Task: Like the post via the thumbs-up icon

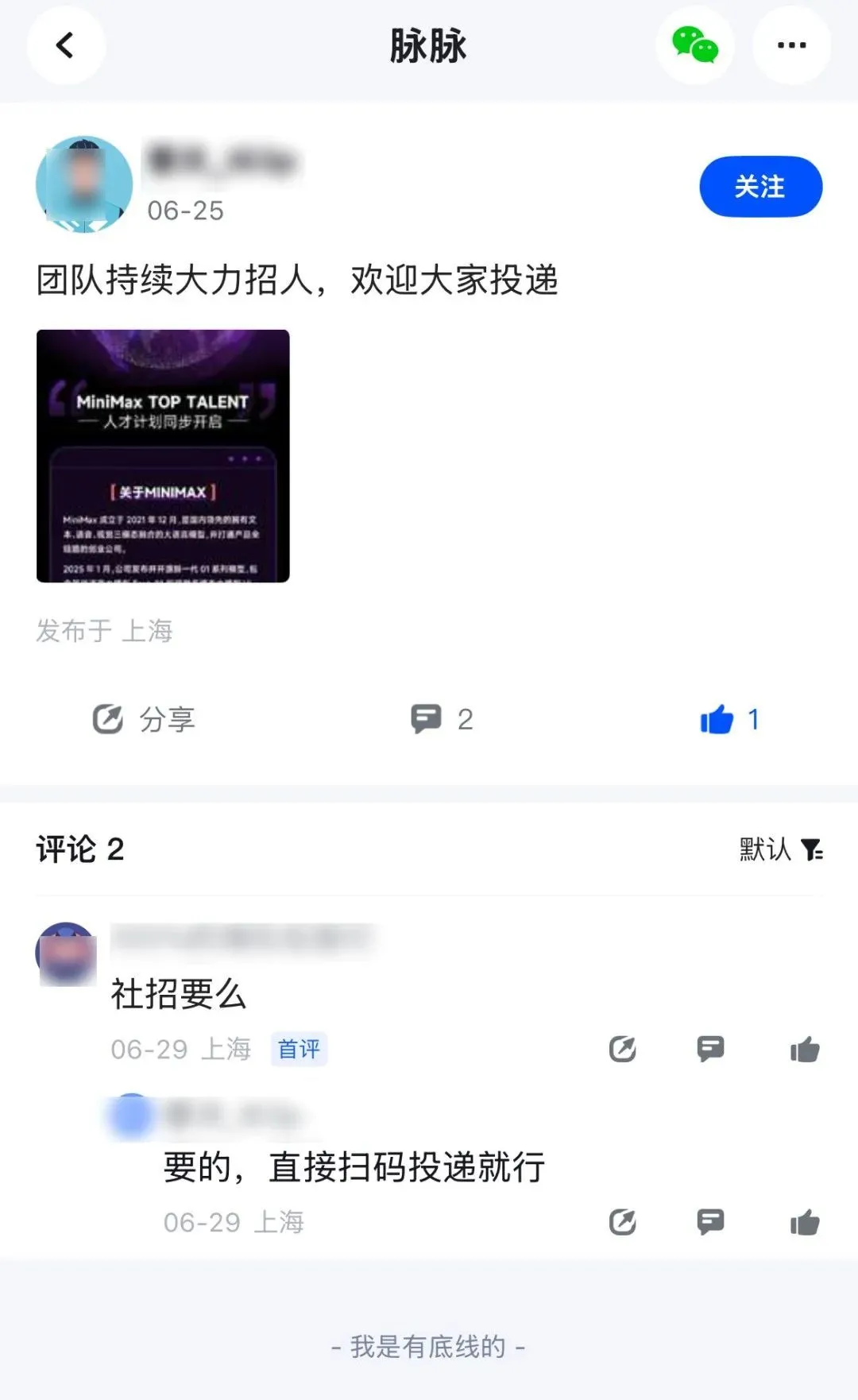Action: click(x=717, y=719)
